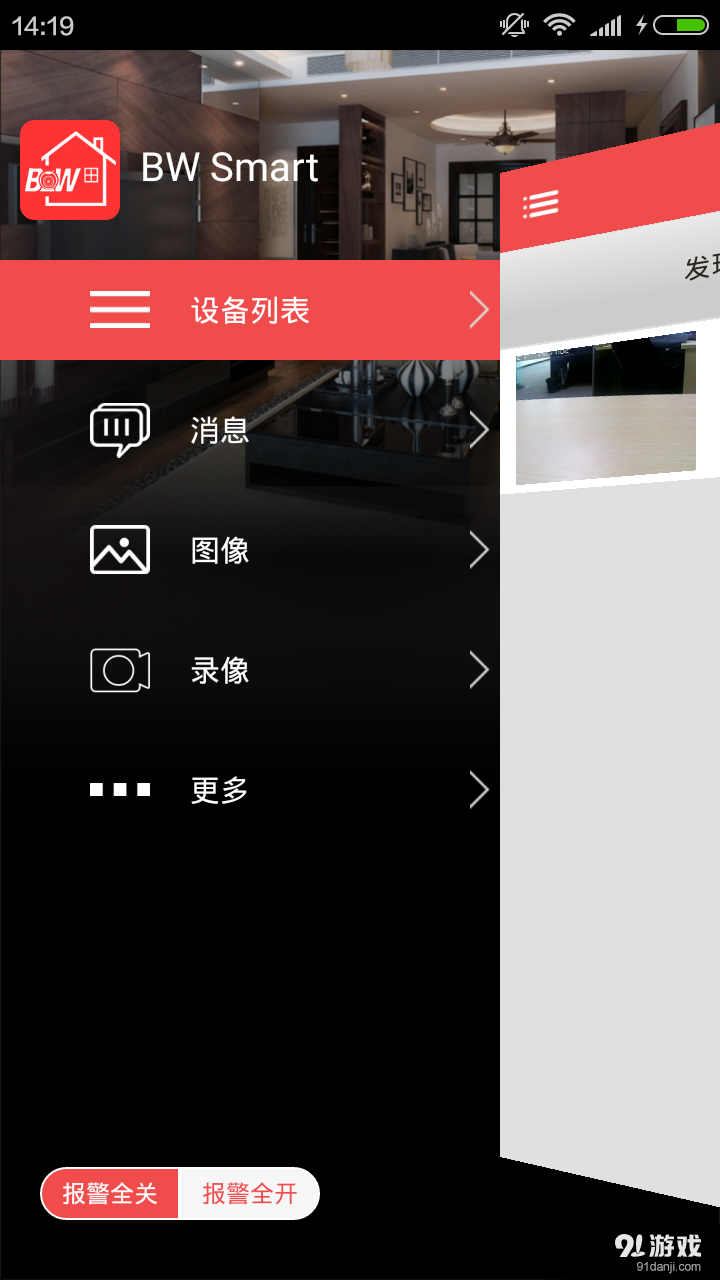Viewport: 720px width, 1280px height.
Task: Open the 更多 more menu item
Action: pyautogui.click(x=250, y=790)
